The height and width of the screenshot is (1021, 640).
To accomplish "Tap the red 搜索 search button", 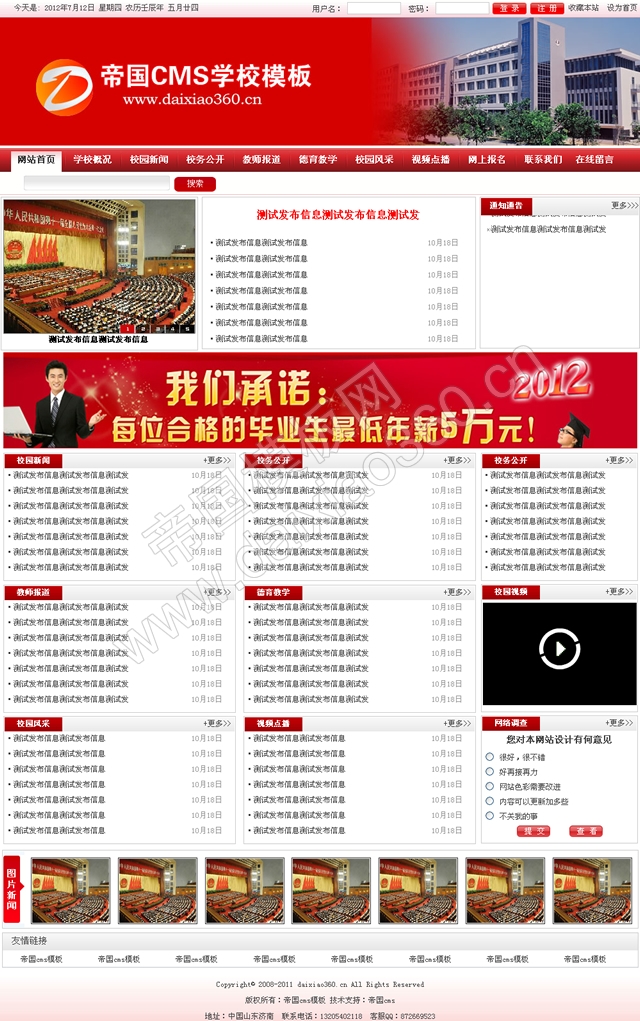I will [195, 184].
